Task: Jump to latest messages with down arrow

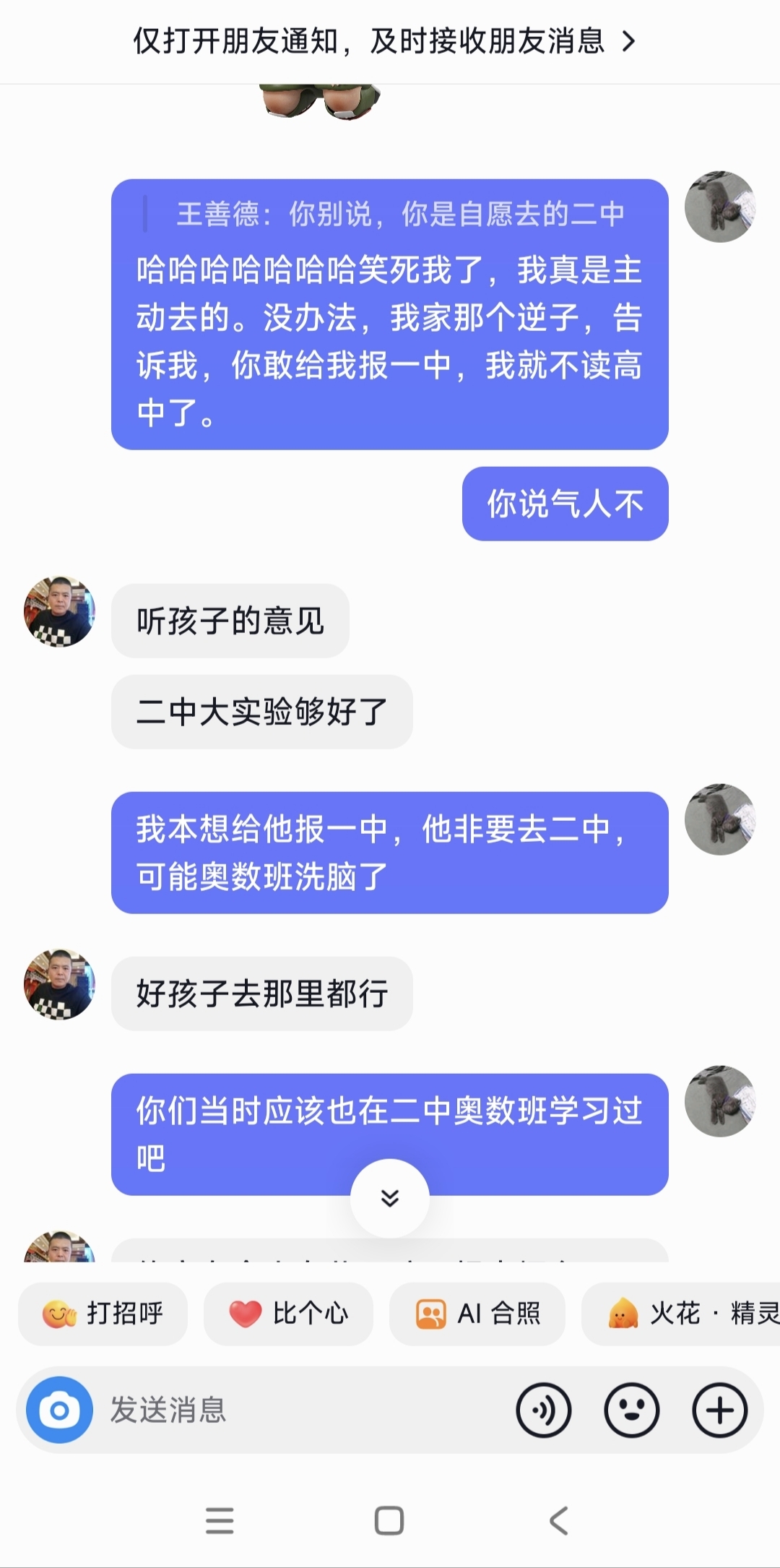Action: click(x=390, y=1198)
